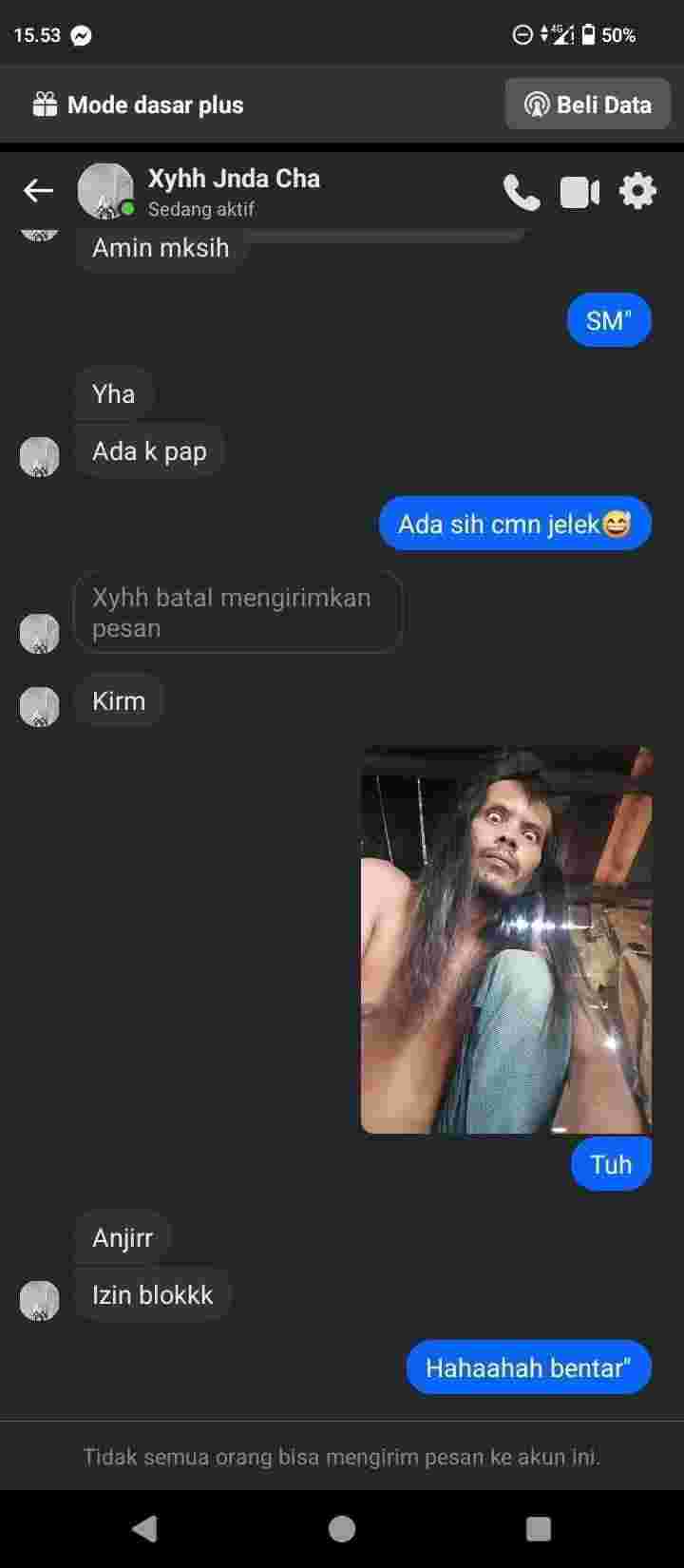The image size is (684, 1568).
Task: Open the sent photo in full view
Action: [506, 940]
